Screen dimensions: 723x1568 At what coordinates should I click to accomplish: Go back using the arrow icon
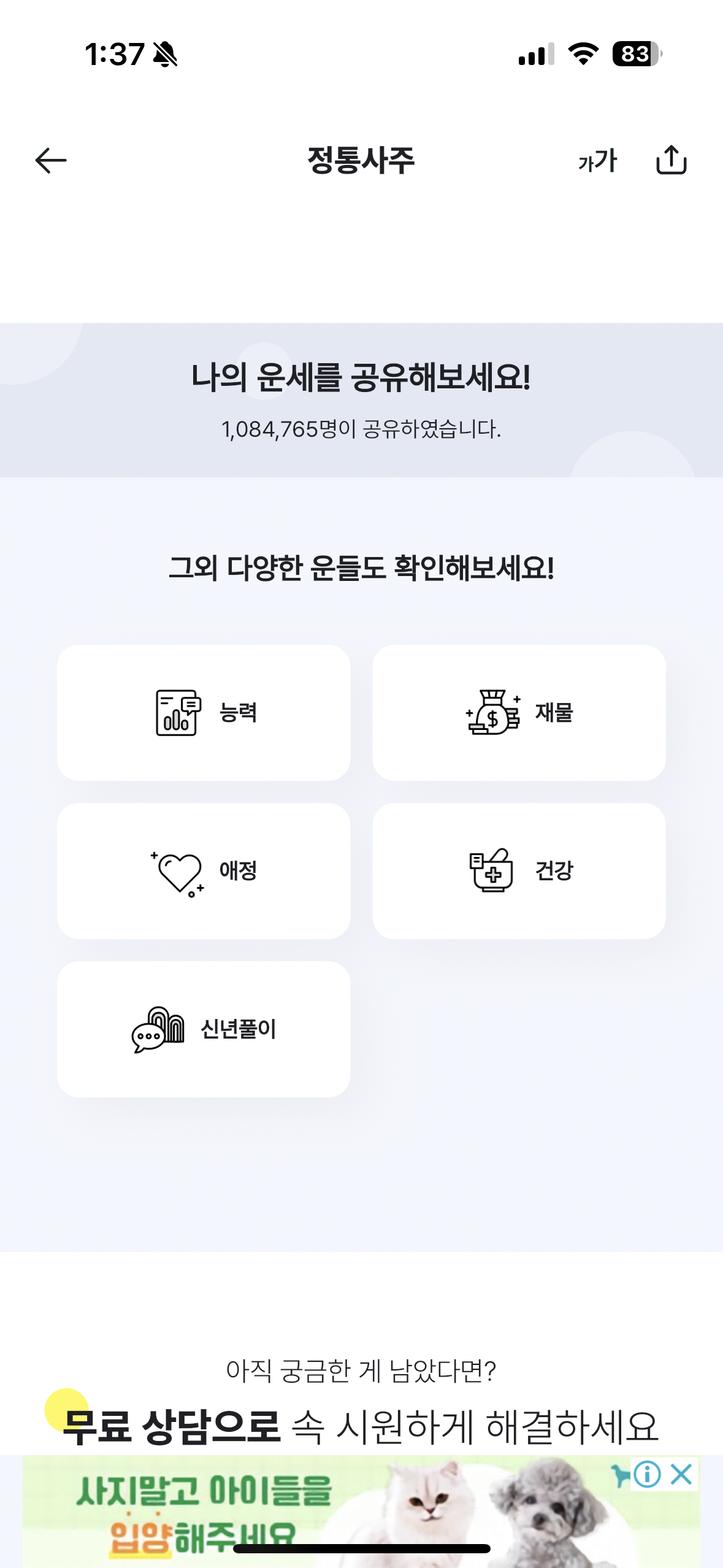[51, 161]
